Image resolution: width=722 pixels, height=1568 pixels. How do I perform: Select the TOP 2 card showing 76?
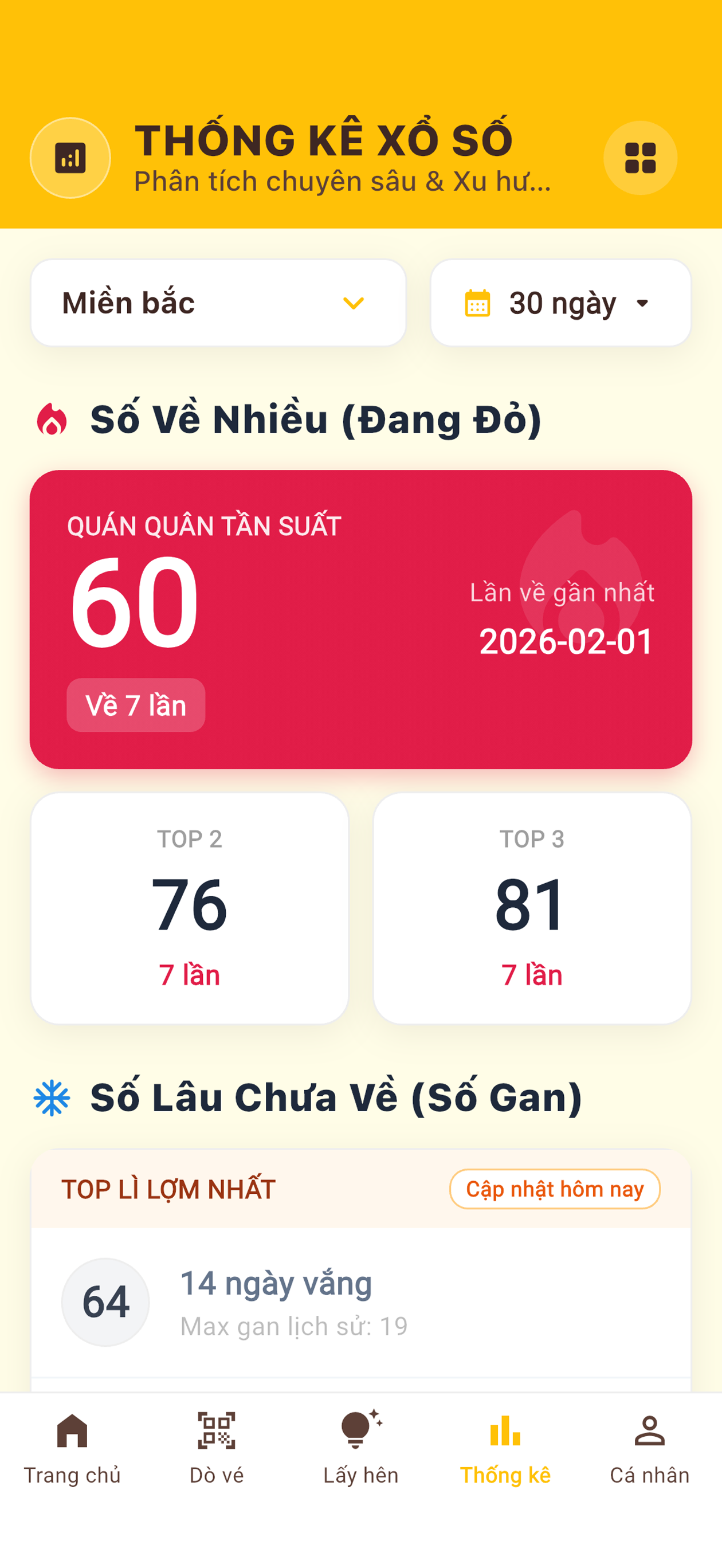click(x=190, y=911)
